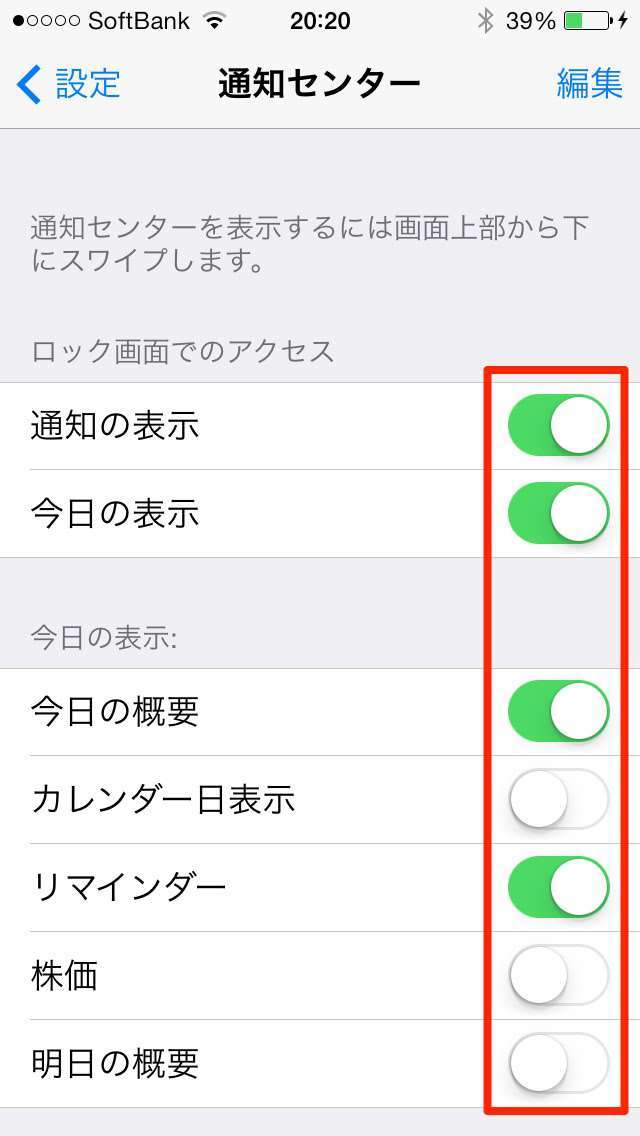
Task: Toggle off 今日の概要
Action: pyautogui.click(x=558, y=711)
